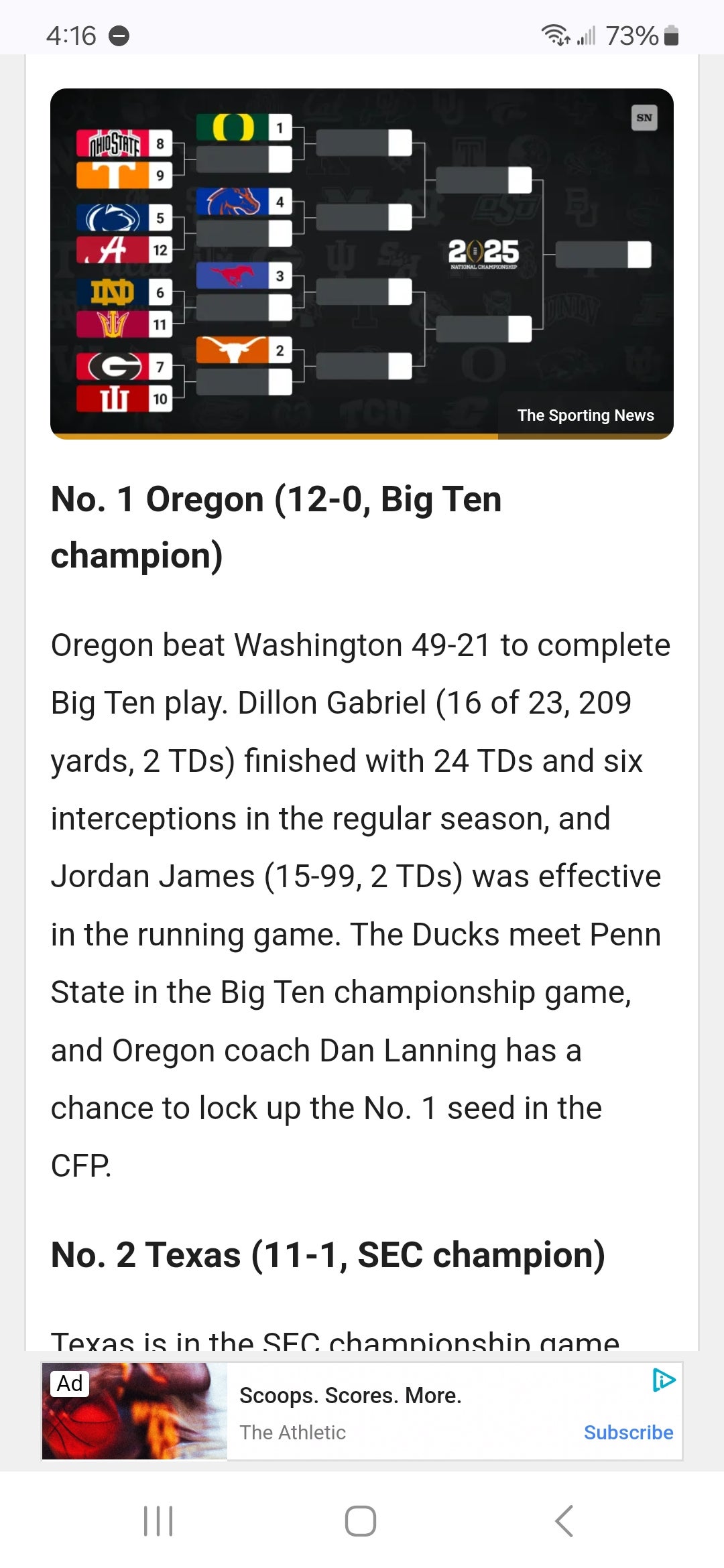Select the Ohio State logo seeded No. 8
724x1568 pixels.
(x=114, y=143)
